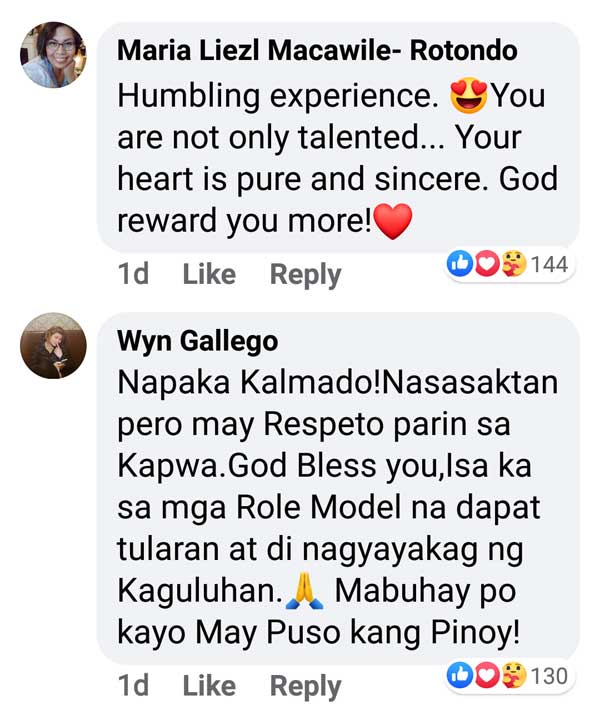Open Maria Liezl Macawile-Rotondo's profile picture
The height and width of the screenshot is (715, 600).
53,55
